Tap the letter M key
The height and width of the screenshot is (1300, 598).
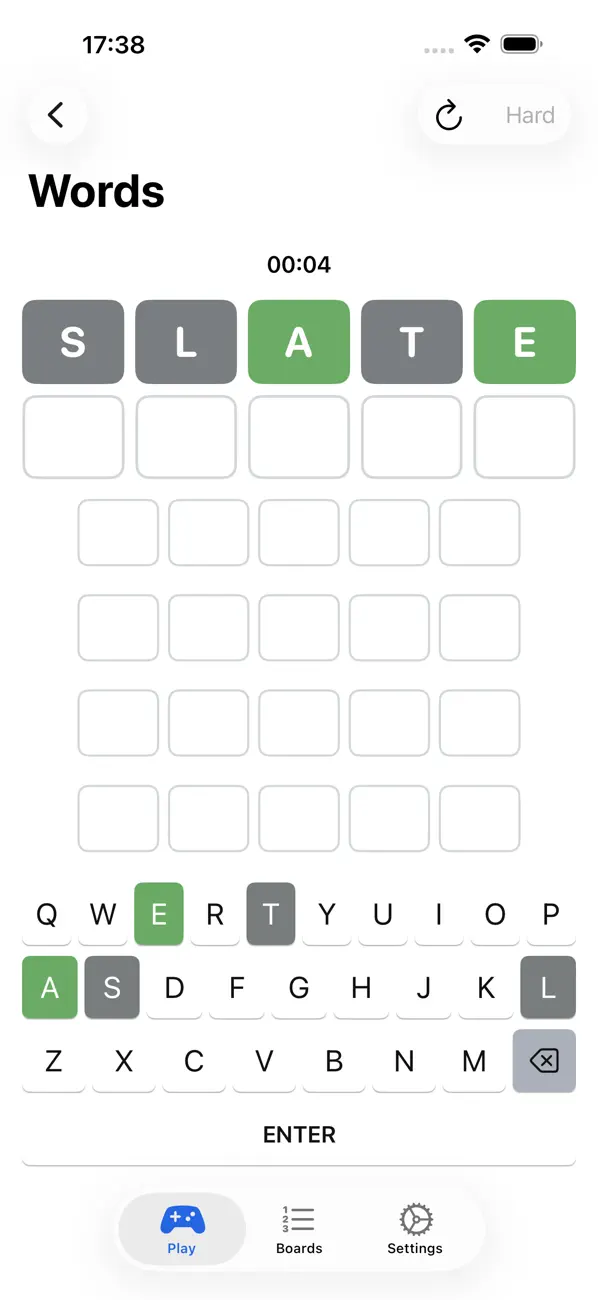pos(474,1061)
